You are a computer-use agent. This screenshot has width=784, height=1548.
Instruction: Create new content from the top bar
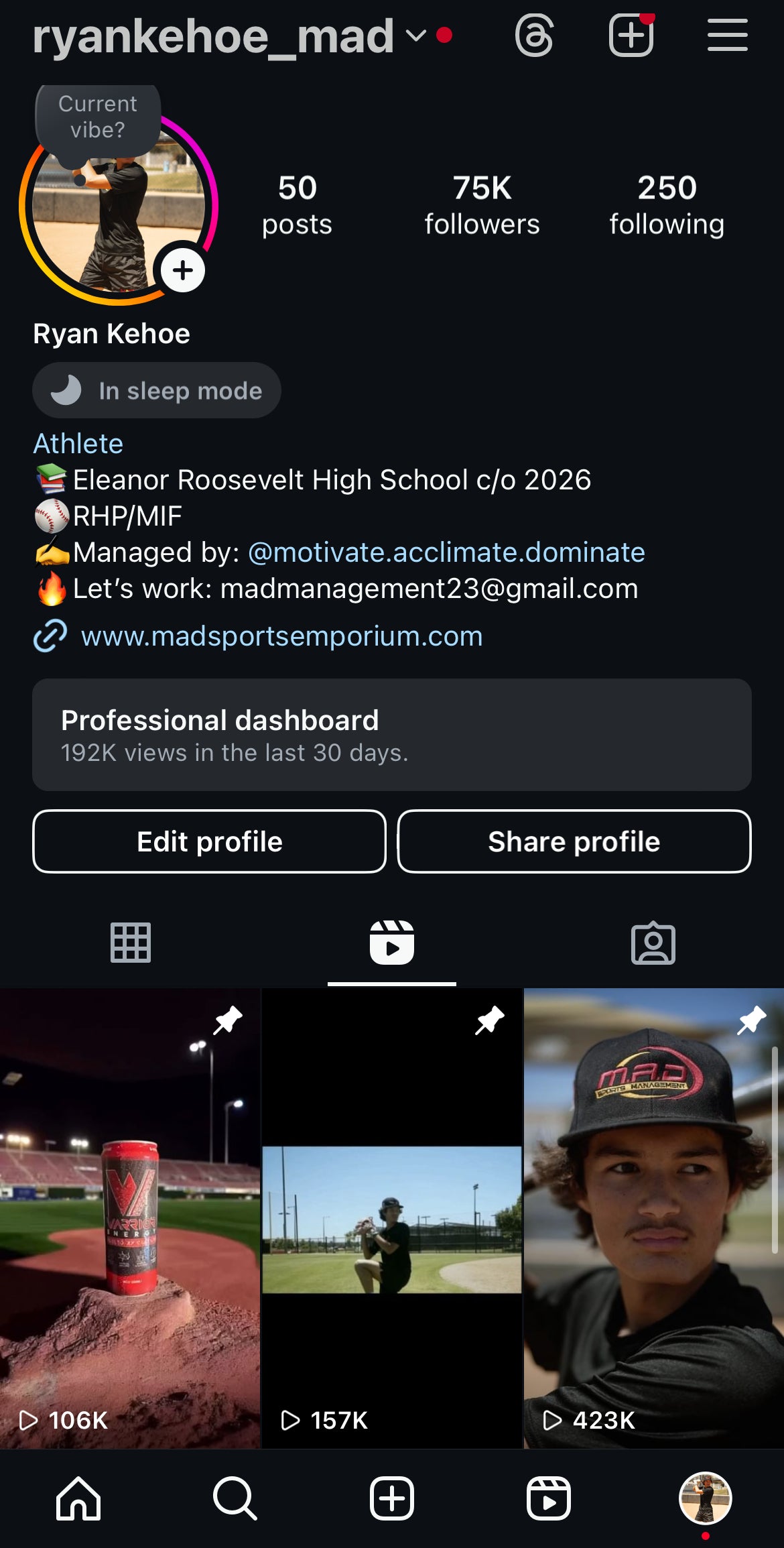click(x=631, y=36)
